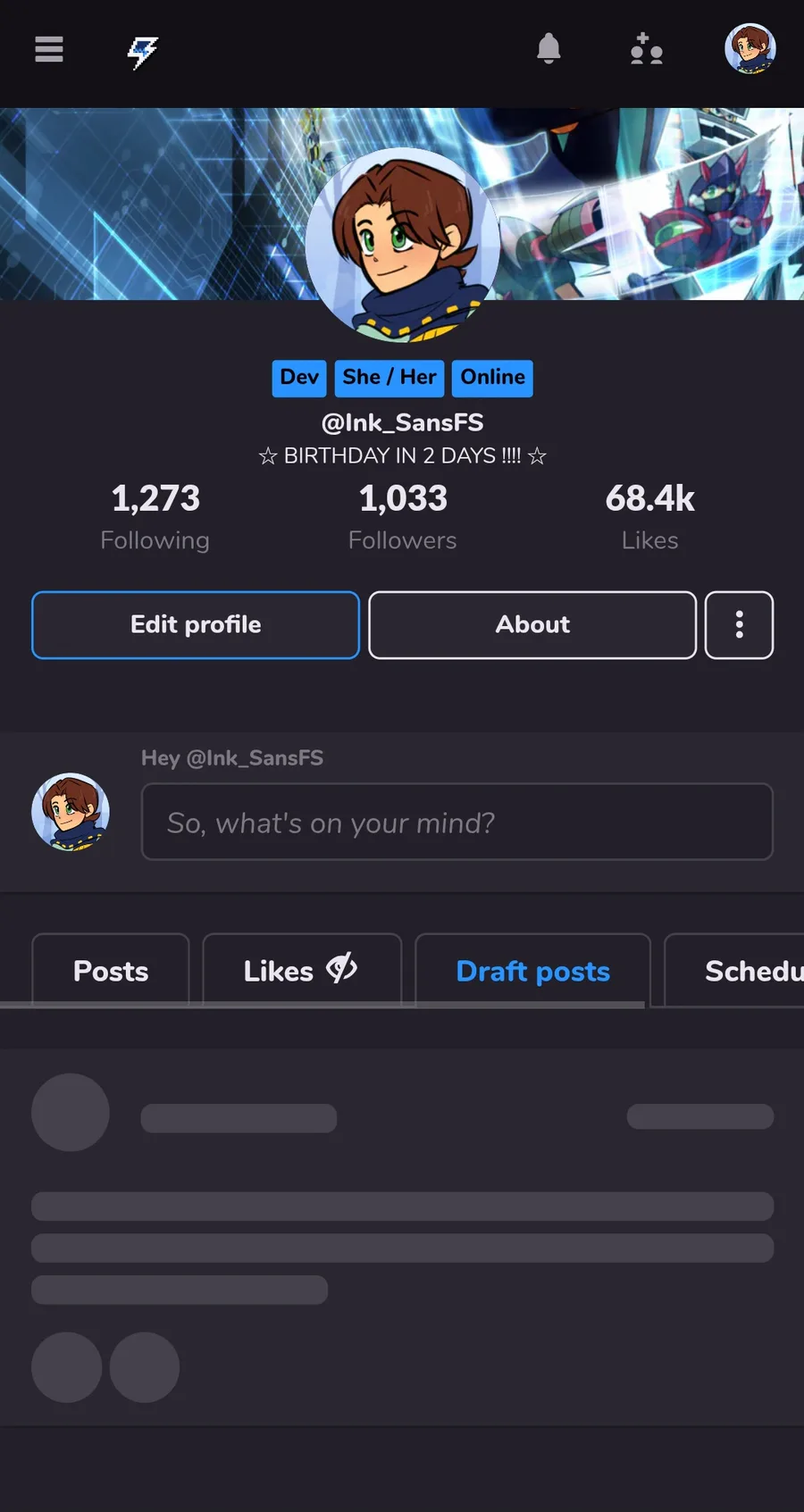The width and height of the screenshot is (804, 1512).
Task: Select the Draft posts tab
Action: tap(533, 971)
